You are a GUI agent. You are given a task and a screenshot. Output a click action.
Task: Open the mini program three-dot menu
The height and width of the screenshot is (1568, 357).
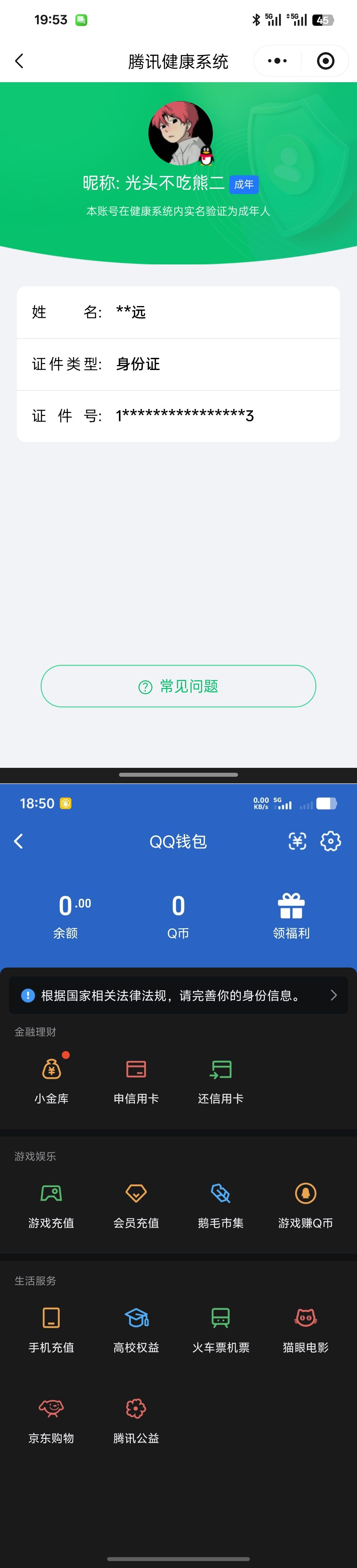pos(278,61)
